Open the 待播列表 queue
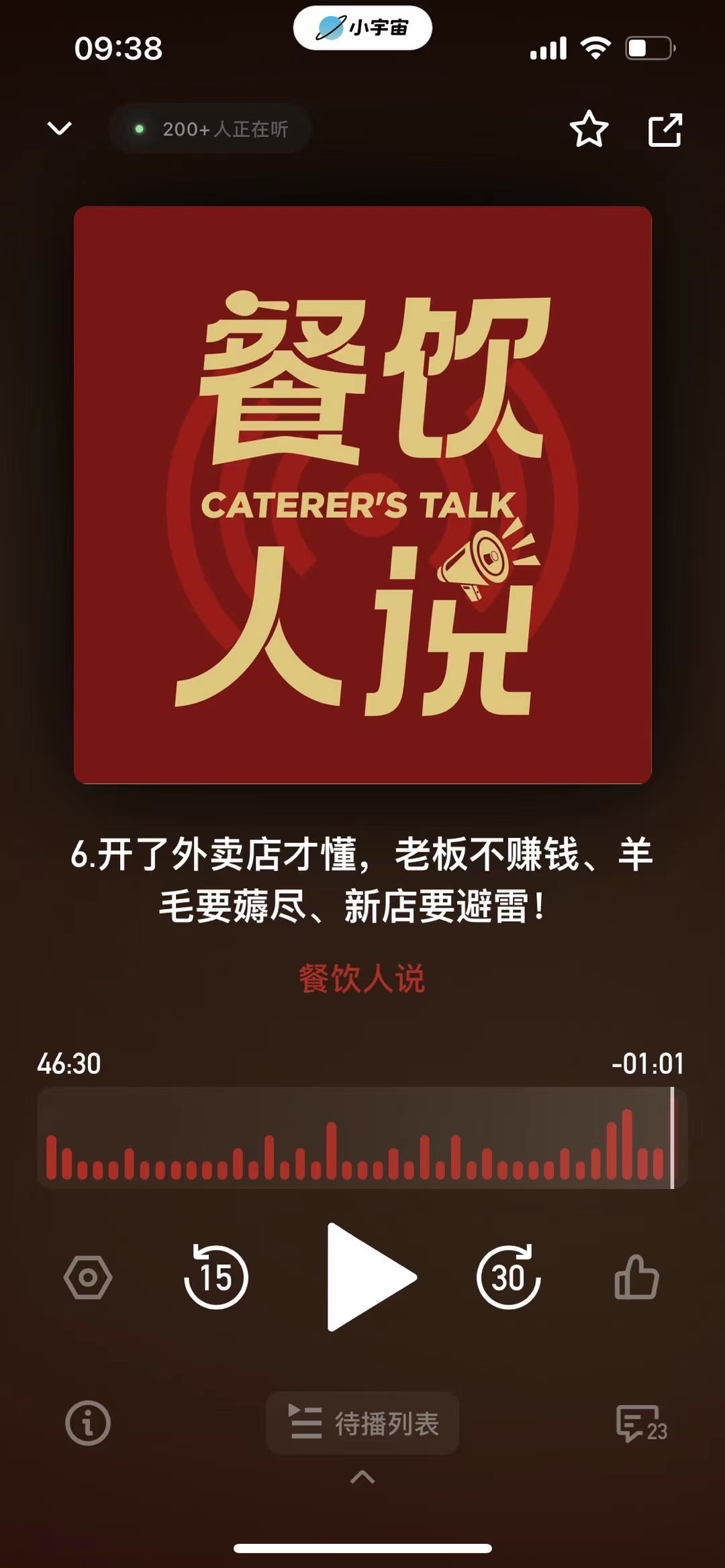The width and height of the screenshot is (725, 1568). tap(362, 1423)
